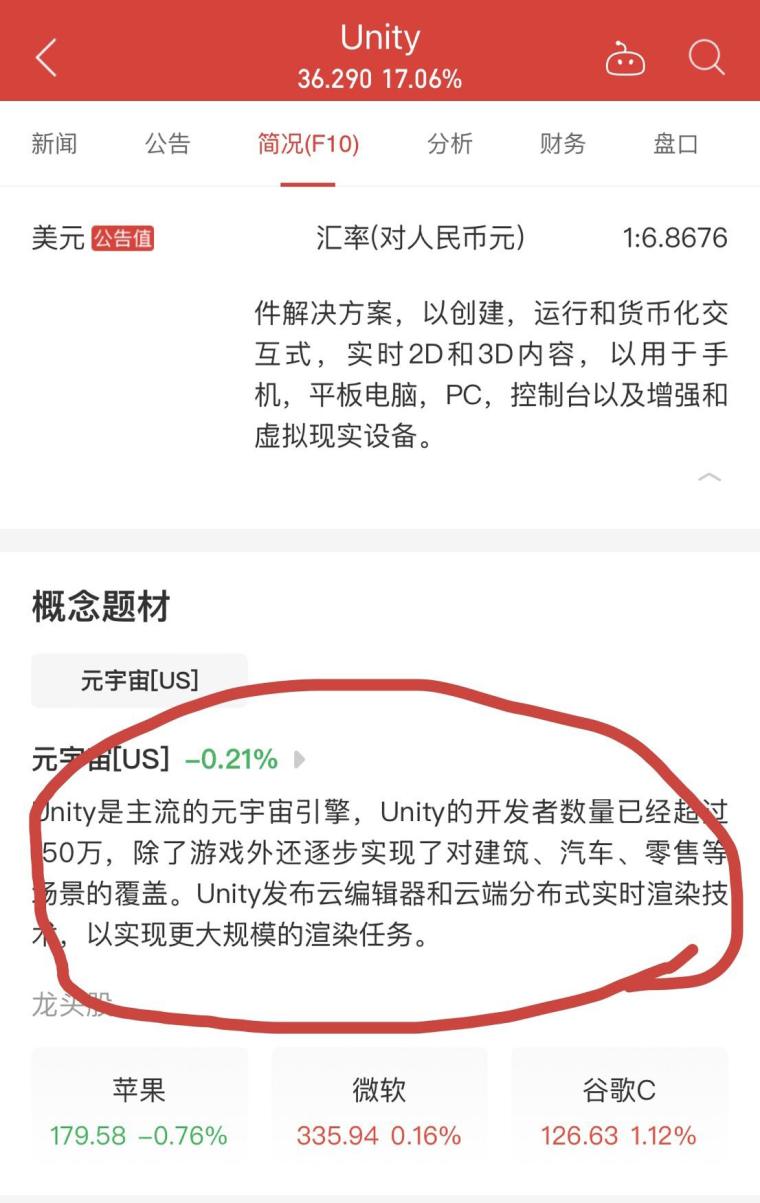Open 元宇宙[US] sector details via the arrow
Screen dimensions: 760x1203
pyautogui.click(x=299, y=760)
